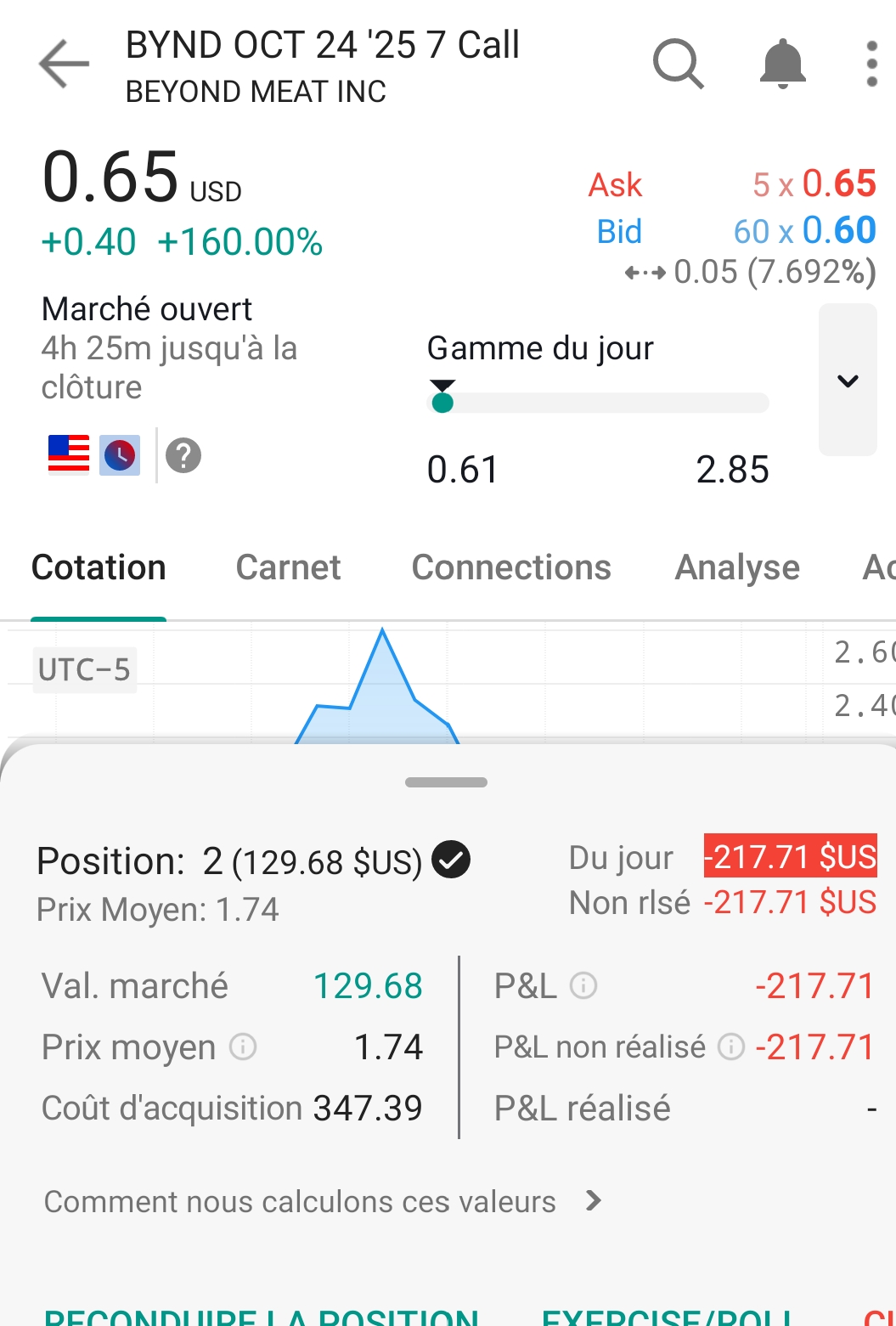The width and height of the screenshot is (896, 1326).
Task: Switch to the Analyse tab
Action: 737,567
